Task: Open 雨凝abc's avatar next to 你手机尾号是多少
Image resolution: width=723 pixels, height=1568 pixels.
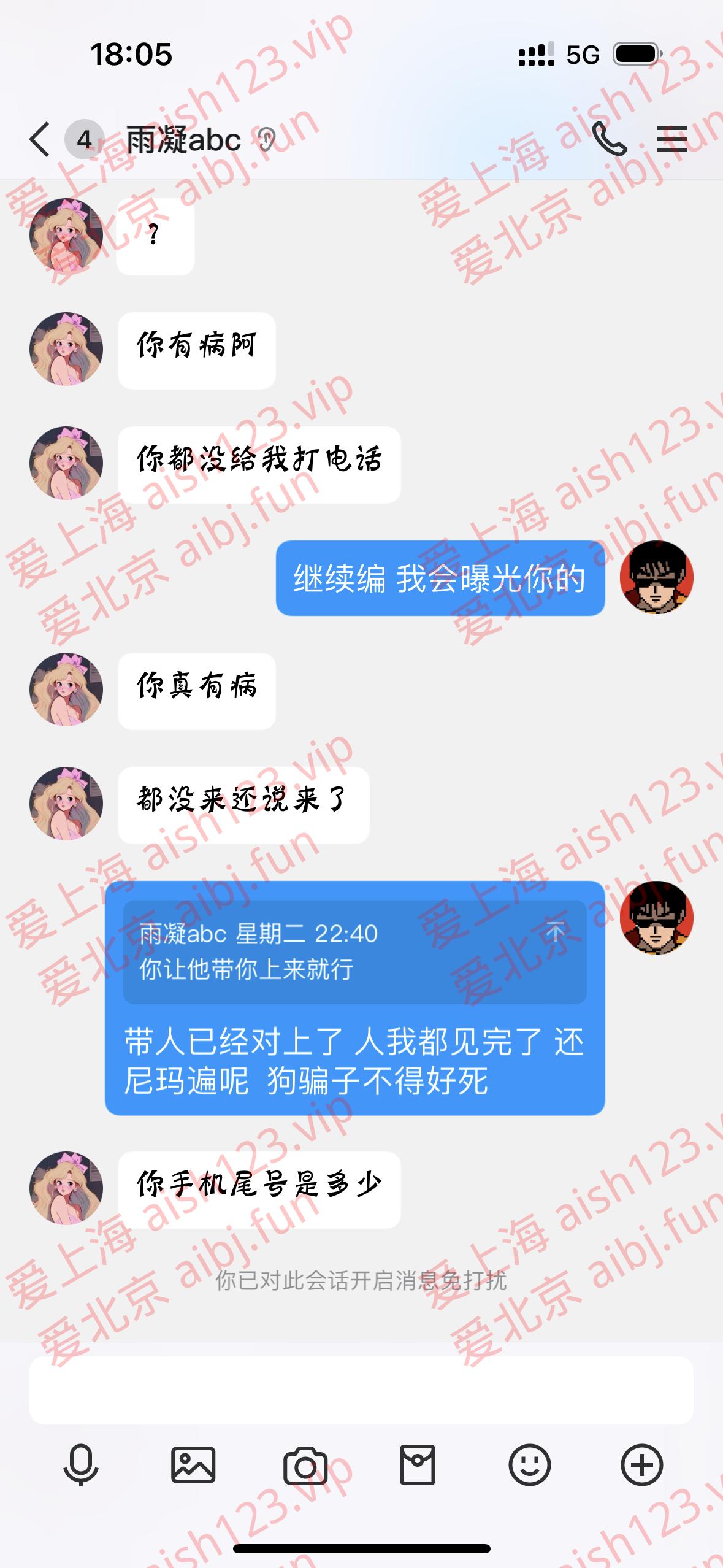Action: pos(66,1188)
